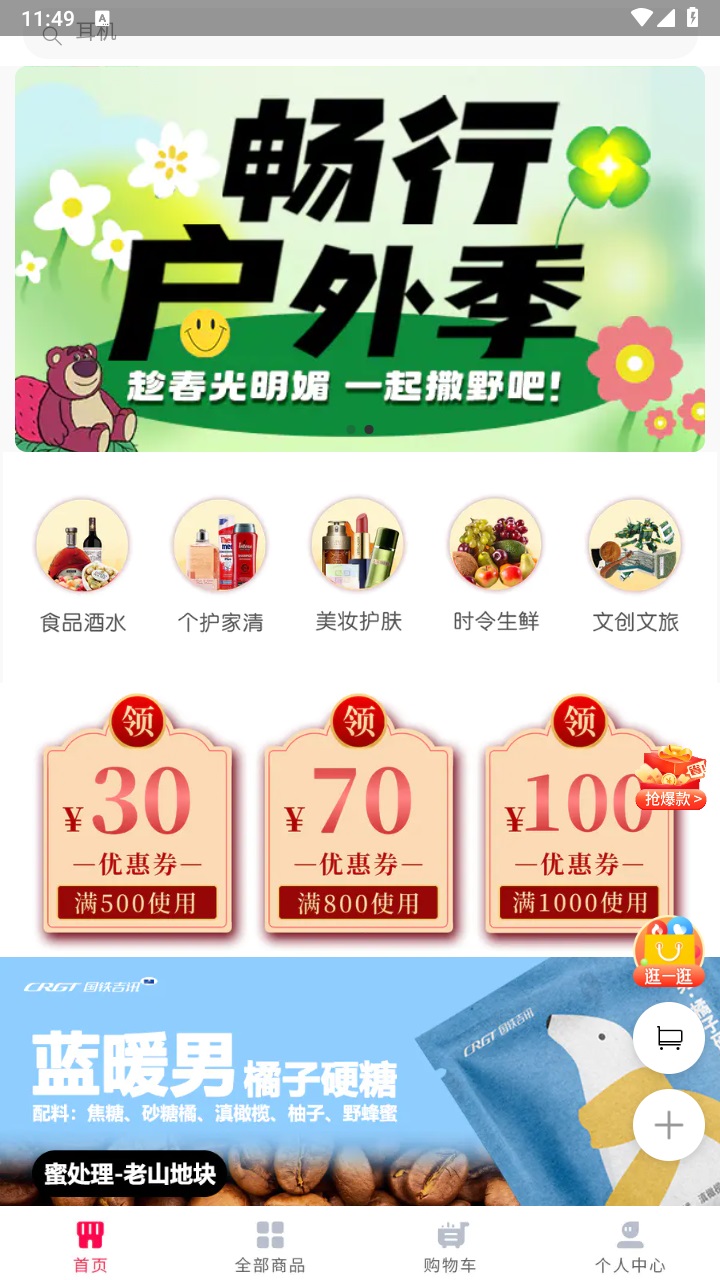Go to the 购物车 tab
720x1280 pixels.
(450, 1246)
